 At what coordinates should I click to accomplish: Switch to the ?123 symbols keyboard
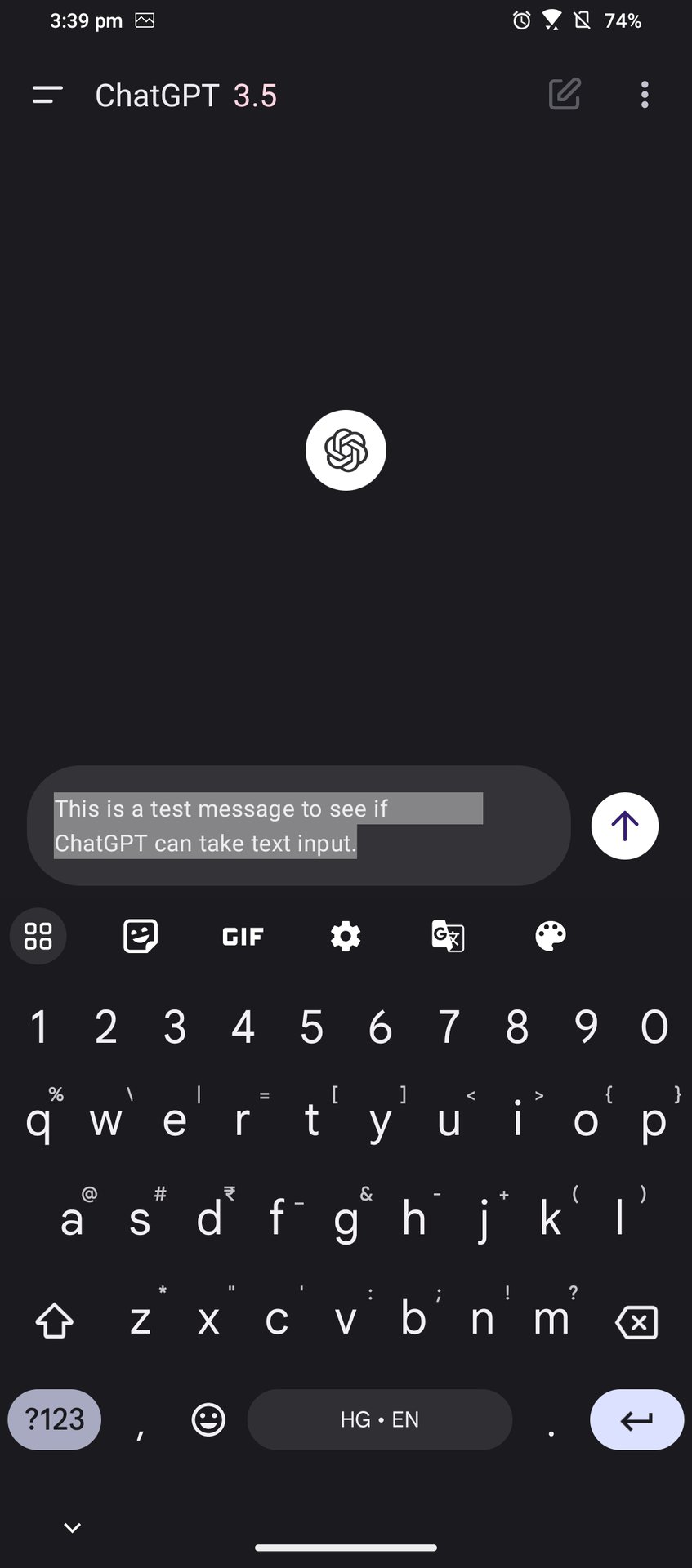(55, 1419)
